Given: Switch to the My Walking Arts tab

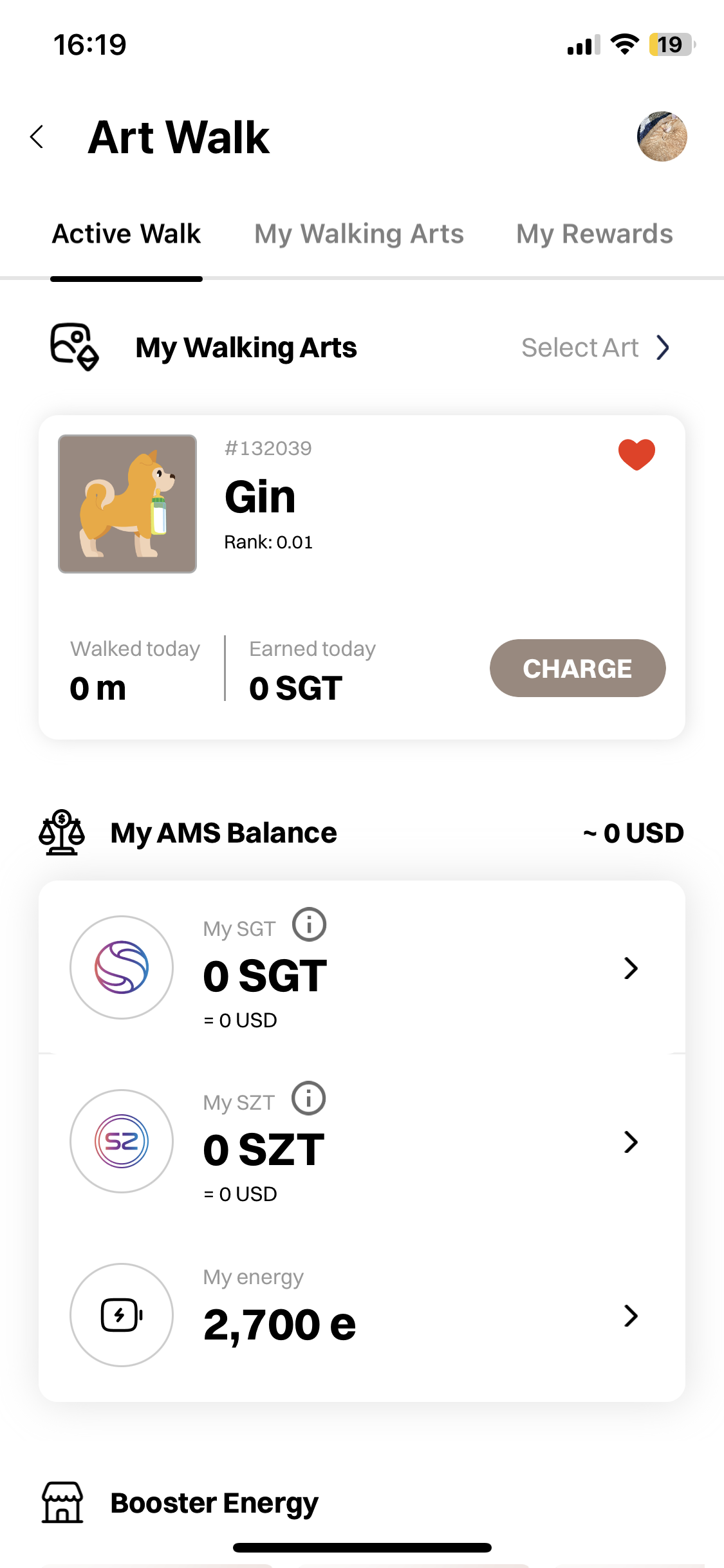Looking at the screenshot, I should (358, 234).
